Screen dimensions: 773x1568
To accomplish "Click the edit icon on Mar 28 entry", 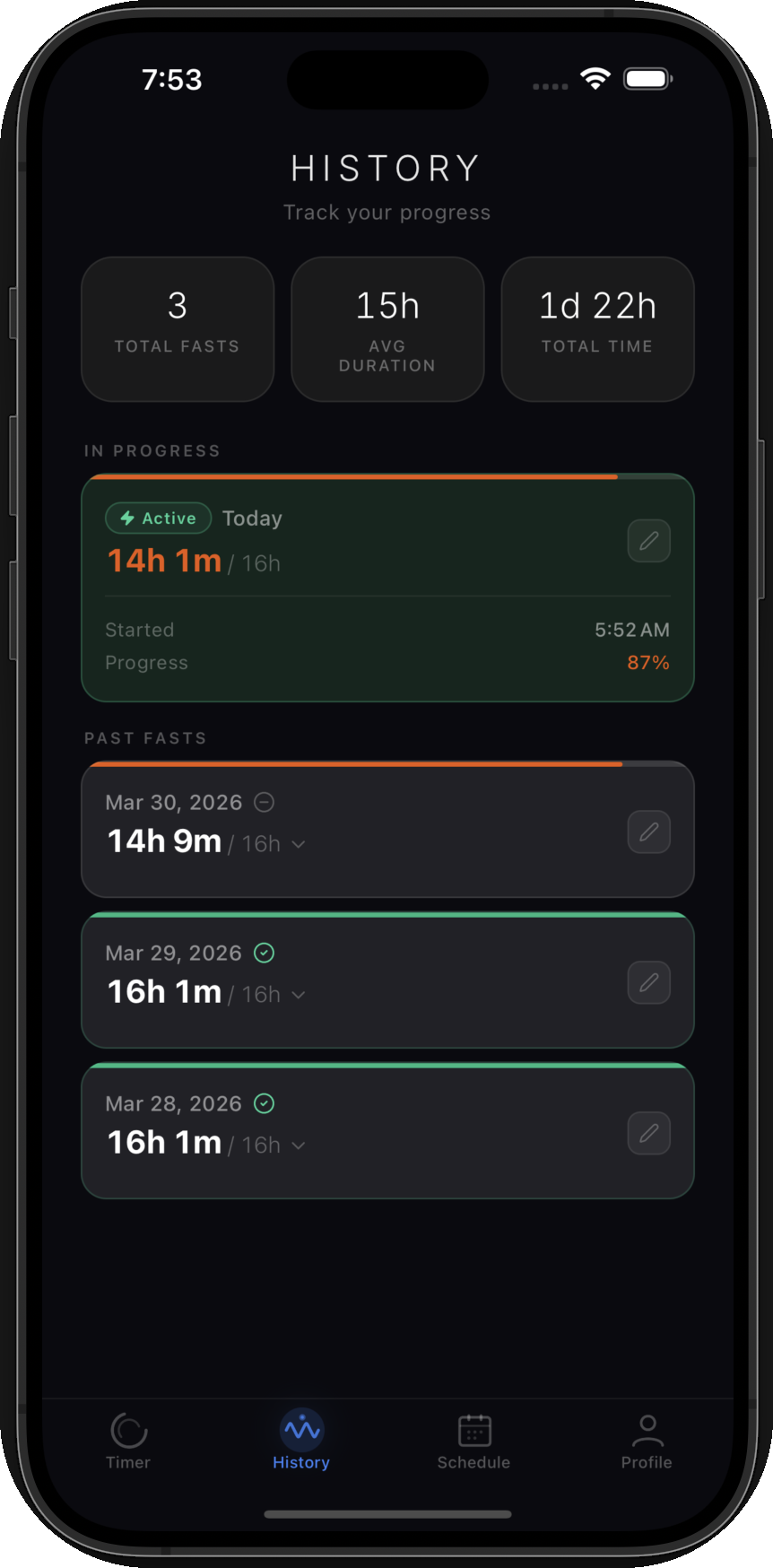I will pos(648,1133).
